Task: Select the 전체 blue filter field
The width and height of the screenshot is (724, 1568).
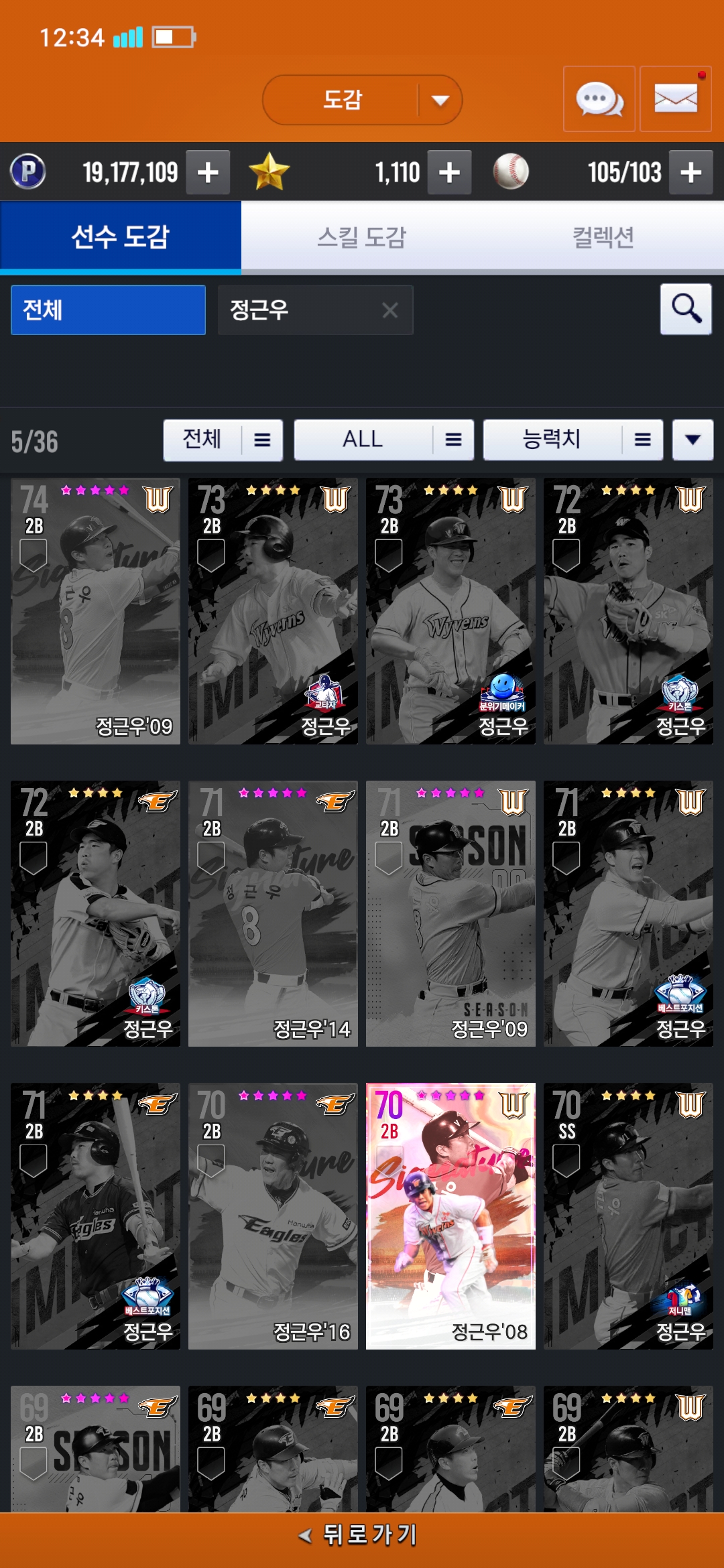Action: click(x=108, y=310)
